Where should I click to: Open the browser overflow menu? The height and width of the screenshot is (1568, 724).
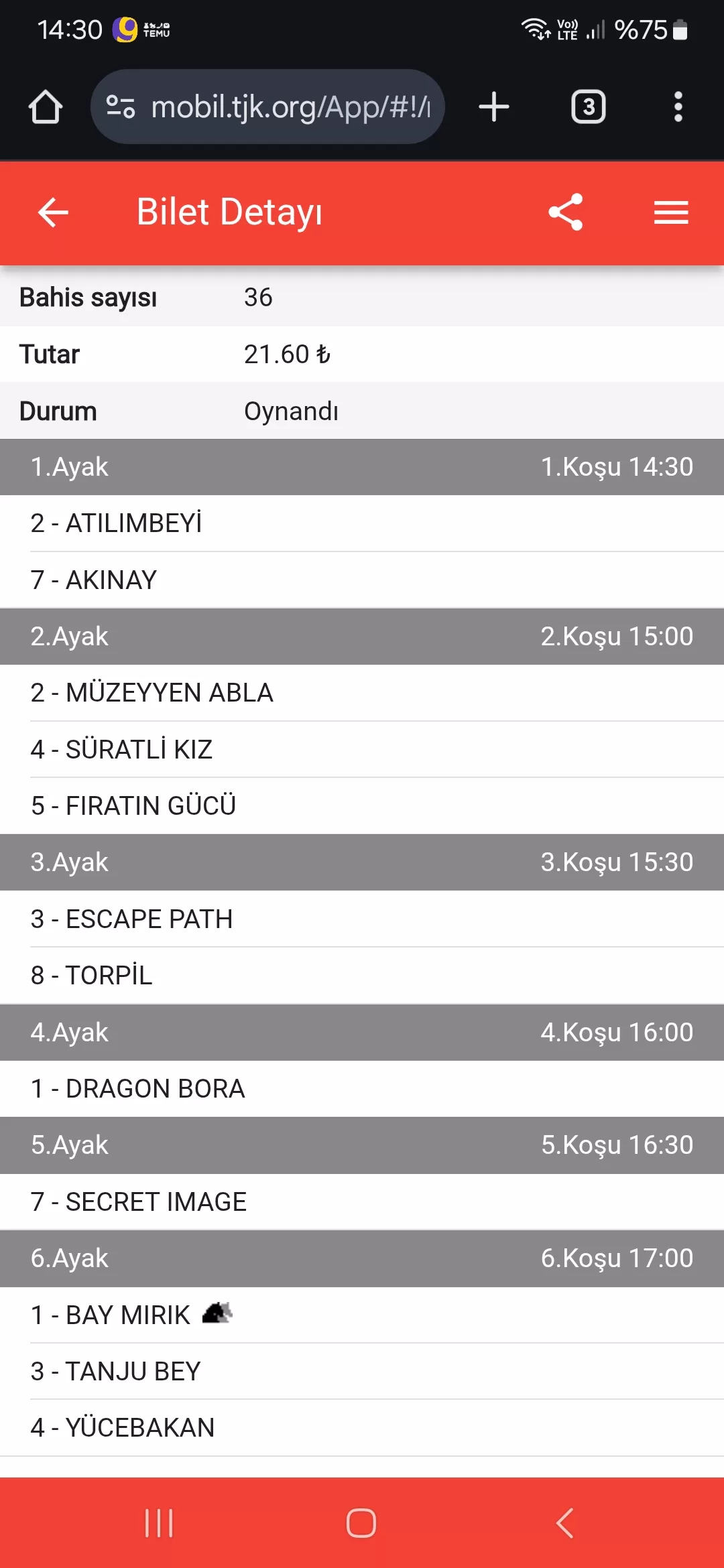(x=678, y=107)
